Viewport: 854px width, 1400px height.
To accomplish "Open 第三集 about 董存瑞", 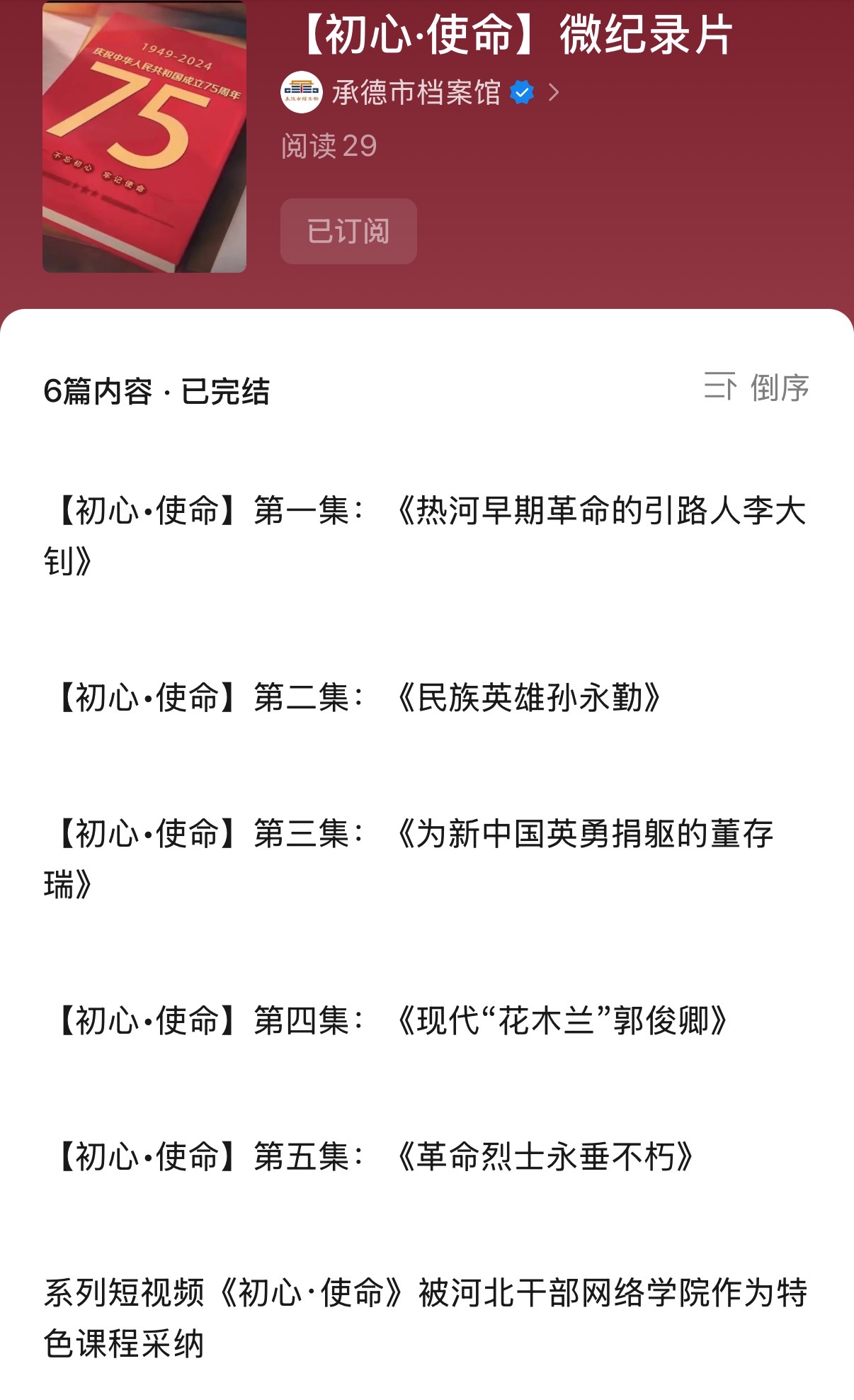I will [x=427, y=859].
